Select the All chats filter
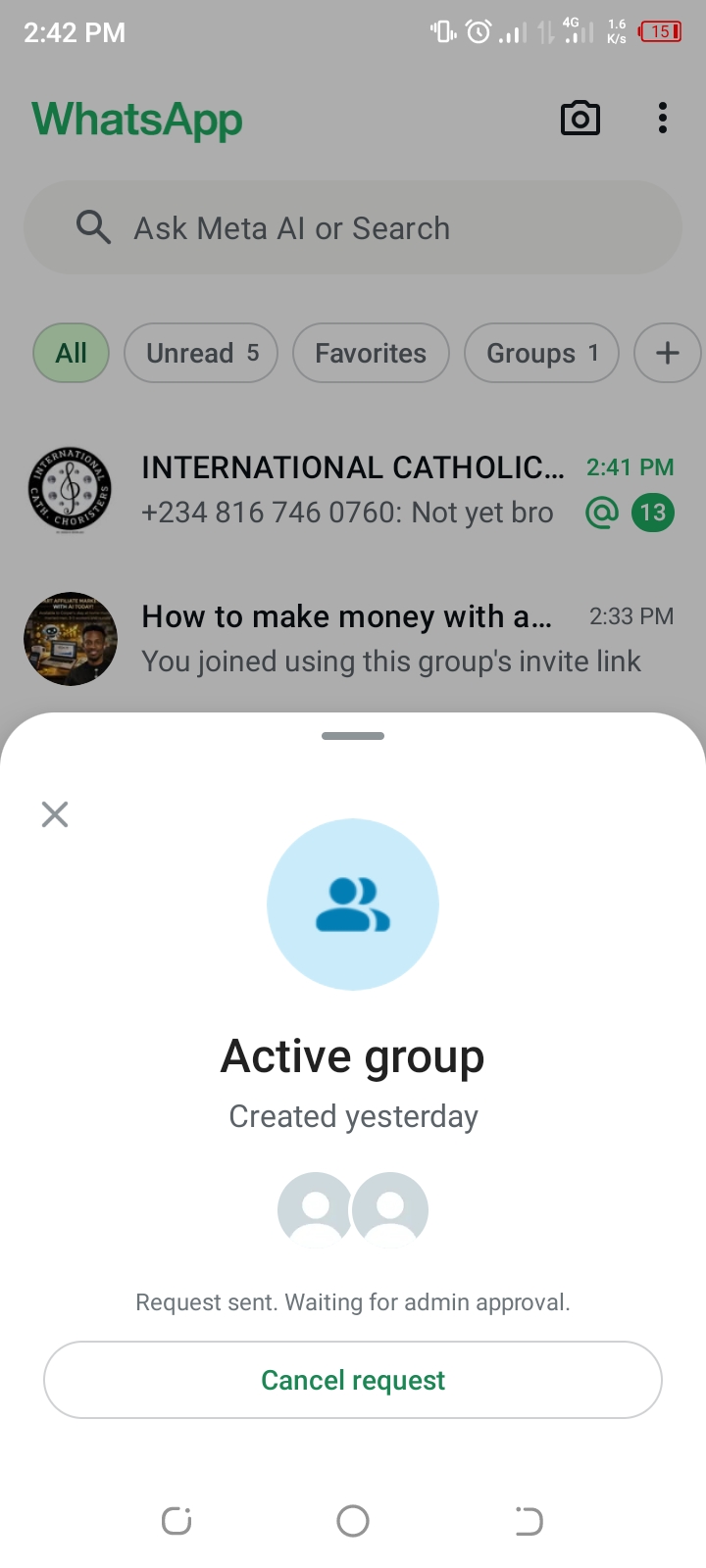The width and height of the screenshot is (706, 1568). click(71, 353)
